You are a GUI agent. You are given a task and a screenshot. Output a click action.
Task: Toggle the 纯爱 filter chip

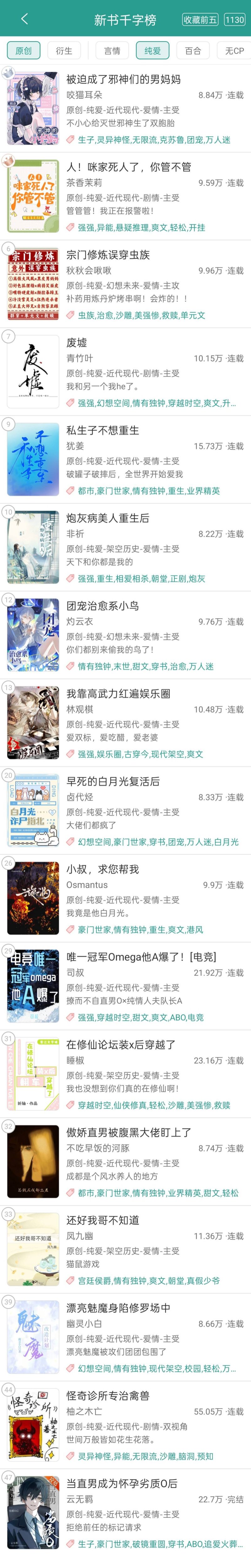click(x=152, y=51)
